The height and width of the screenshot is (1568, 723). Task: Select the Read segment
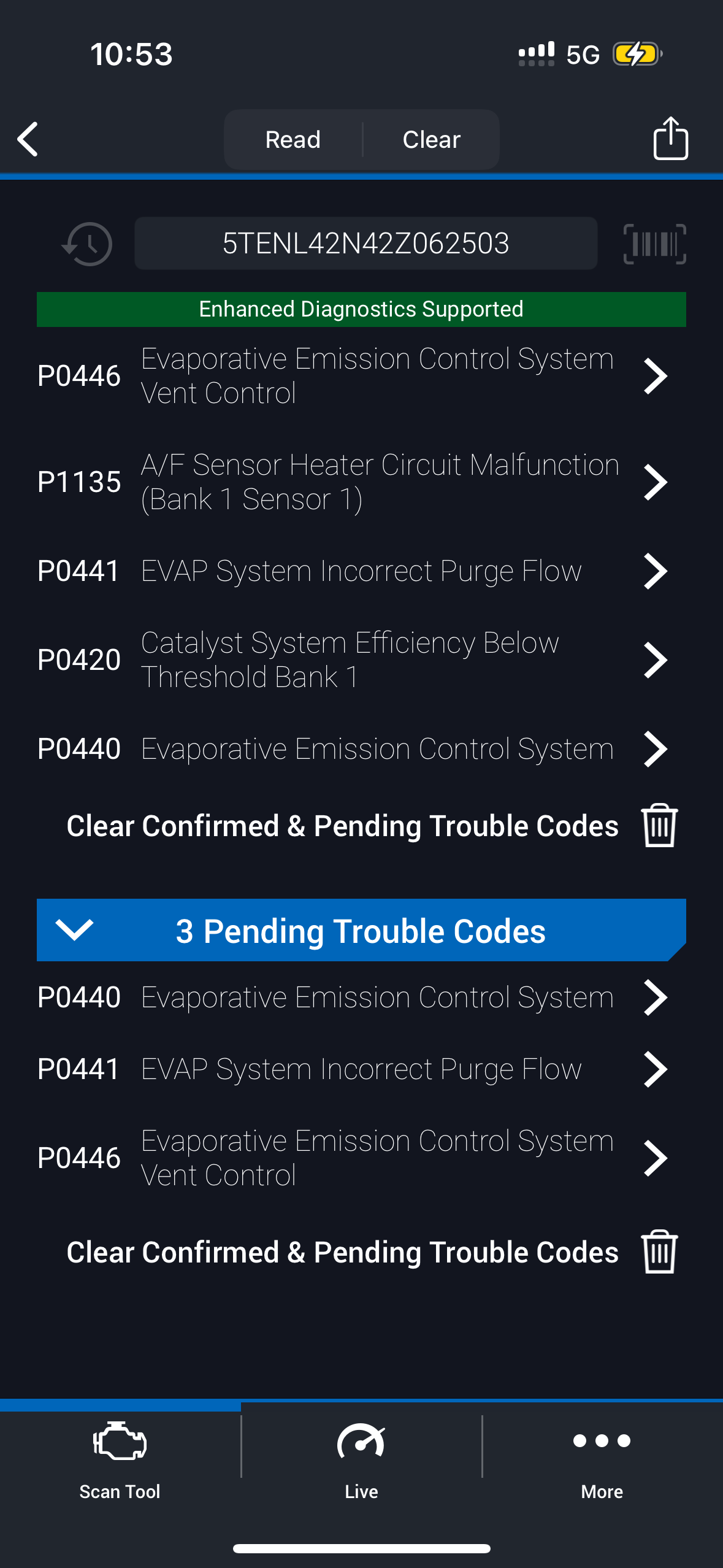pos(293,140)
